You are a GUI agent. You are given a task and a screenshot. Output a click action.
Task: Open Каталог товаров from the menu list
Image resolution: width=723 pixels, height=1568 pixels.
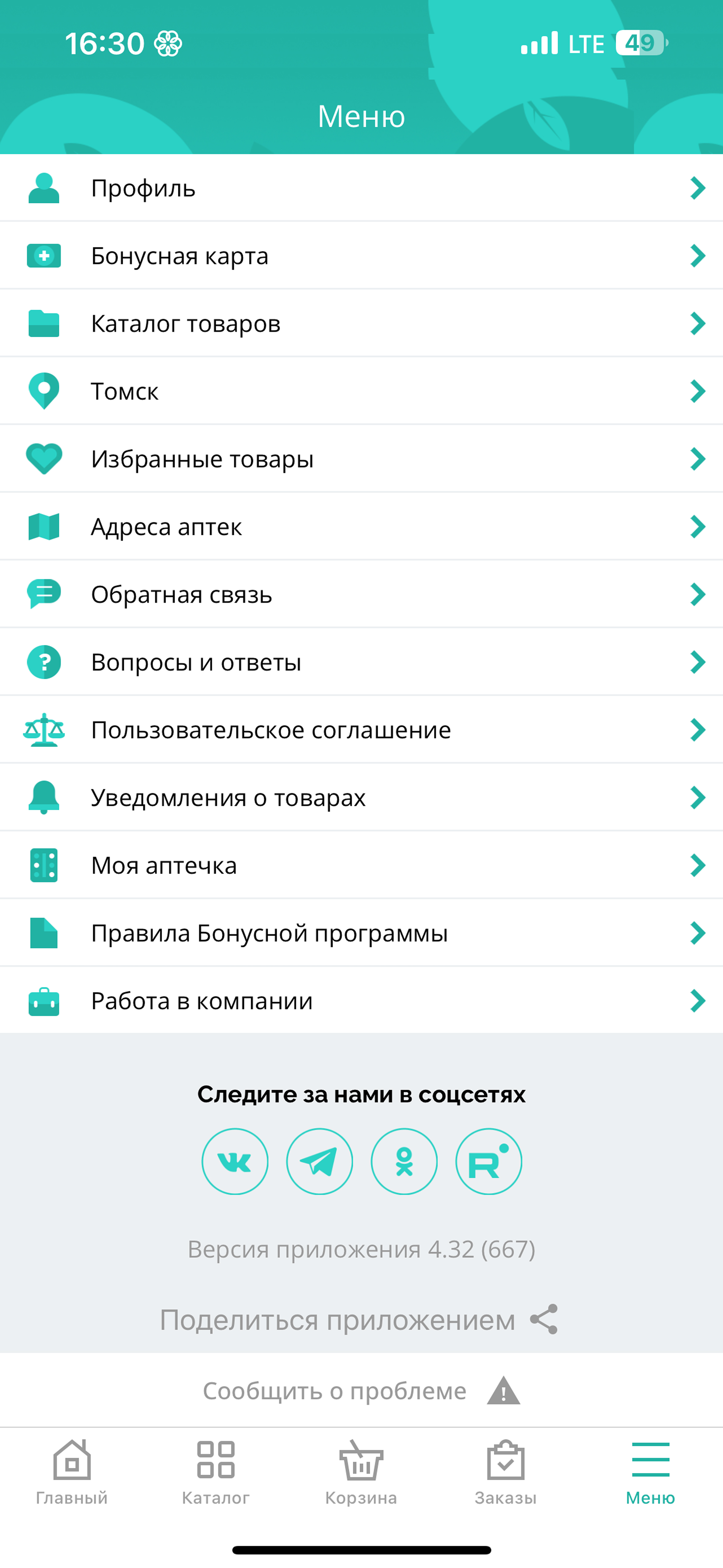pyautogui.click(x=361, y=323)
